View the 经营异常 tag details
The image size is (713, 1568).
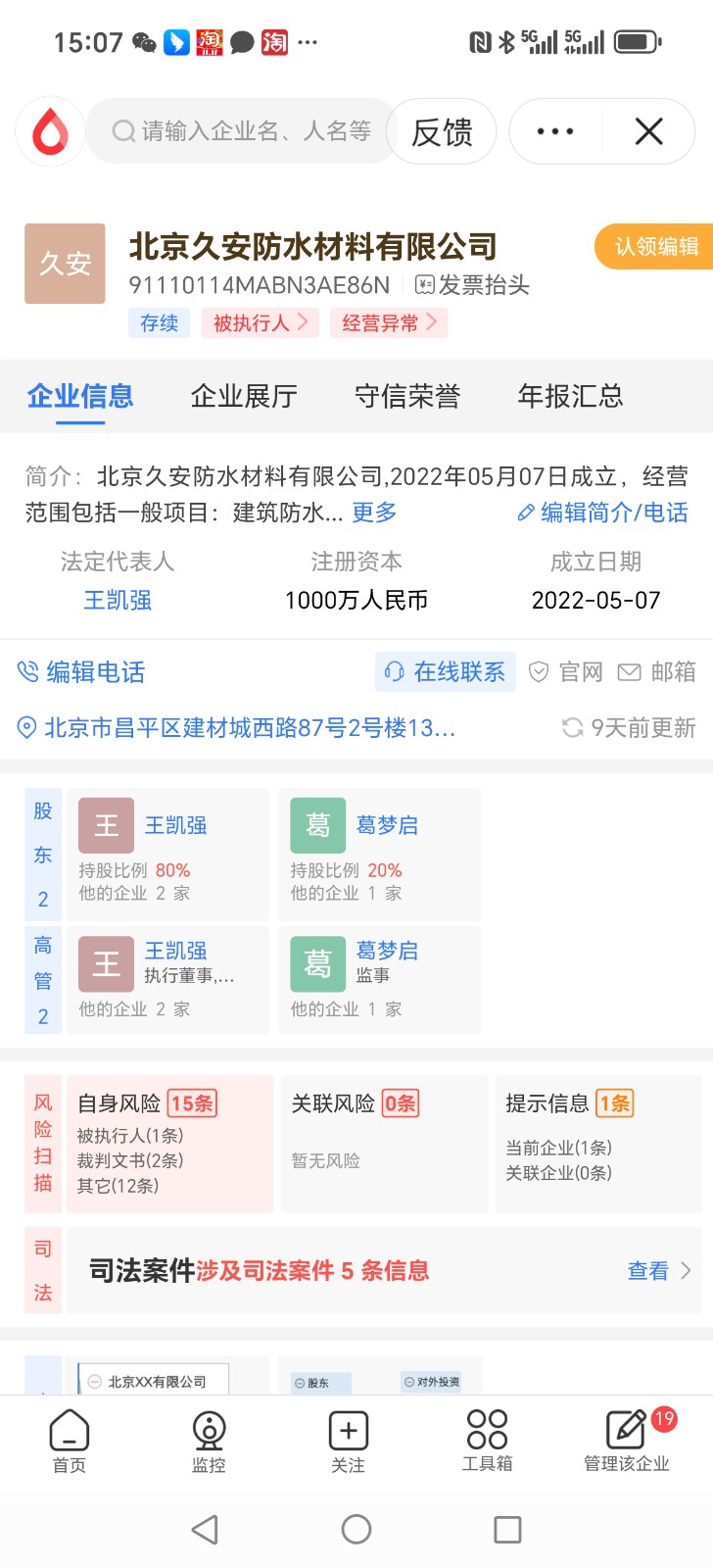click(388, 323)
